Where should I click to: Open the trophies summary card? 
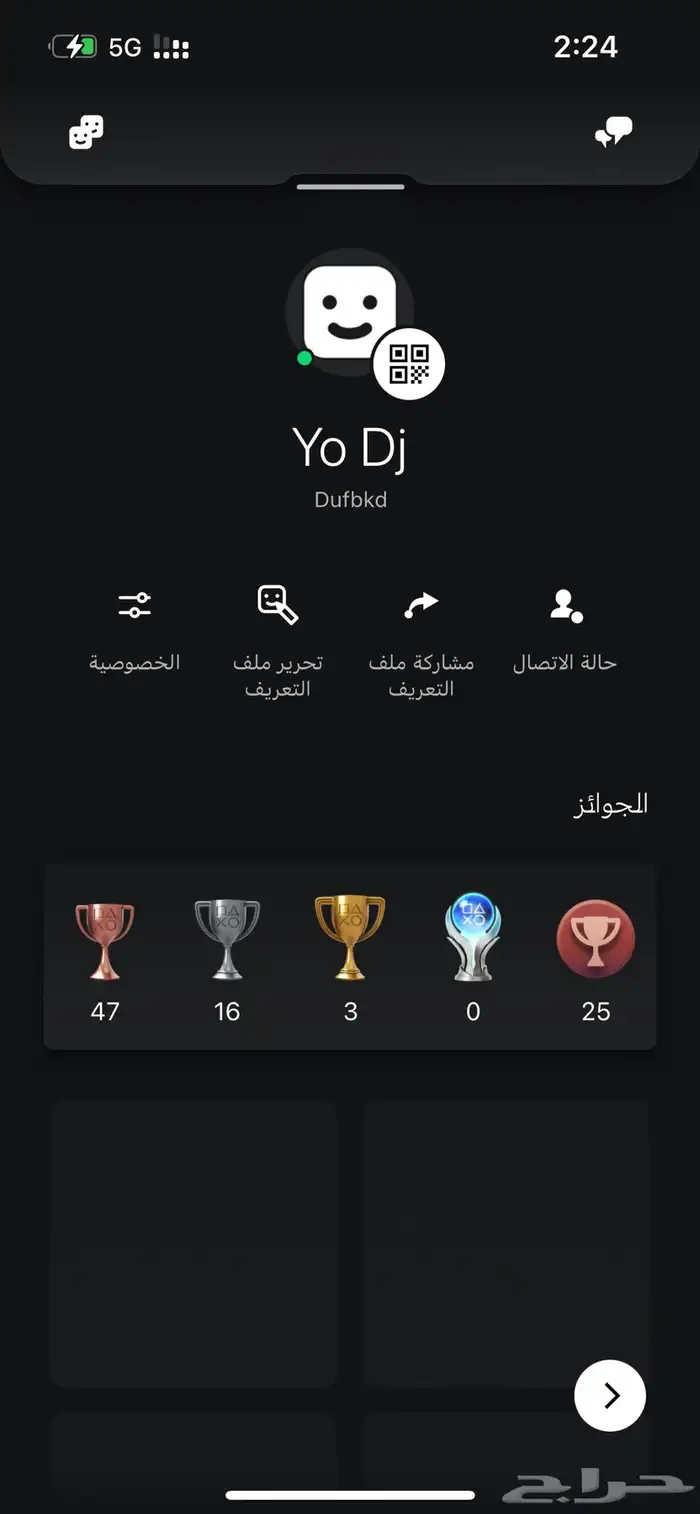(x=350, y=957)
